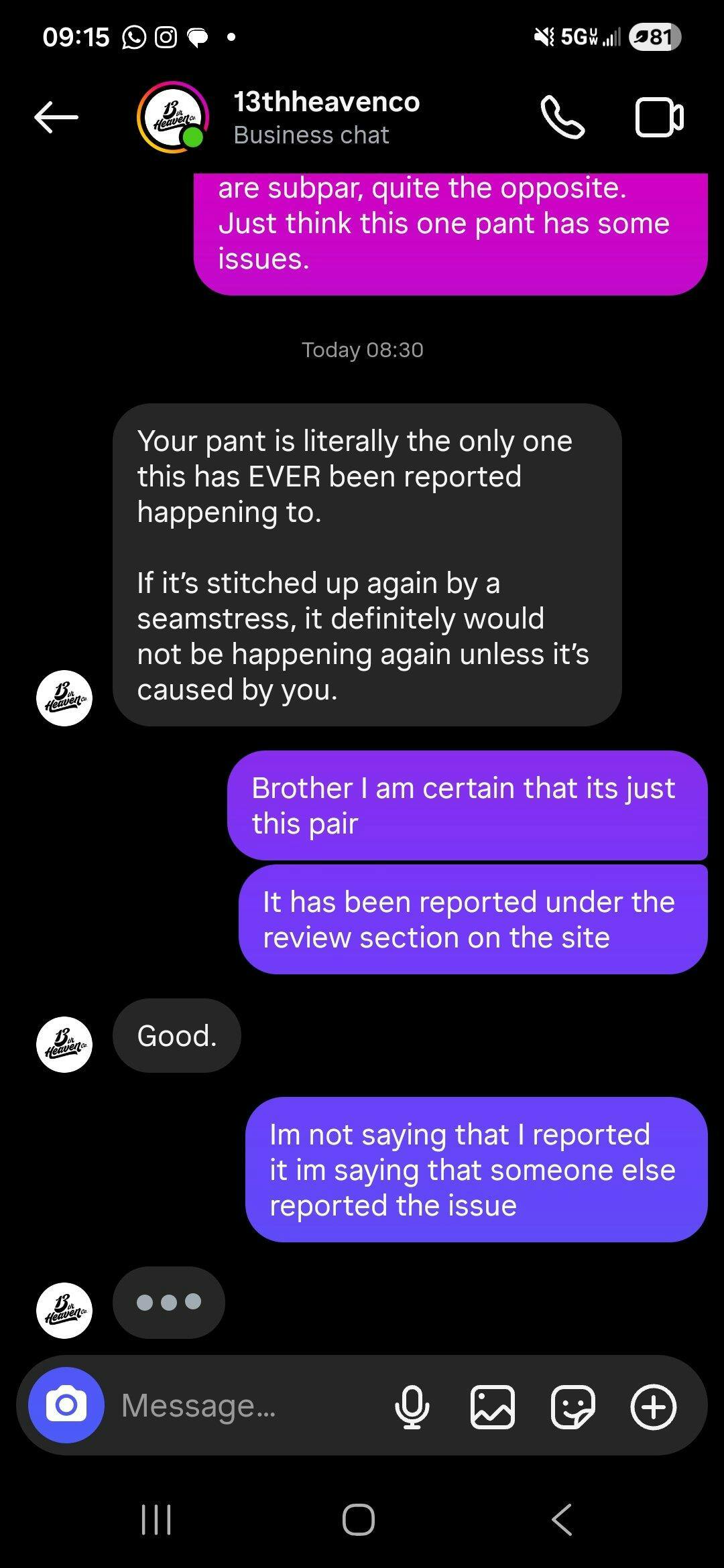Open the gallery image picker
724x1568 pixels.
point(493,1407)
